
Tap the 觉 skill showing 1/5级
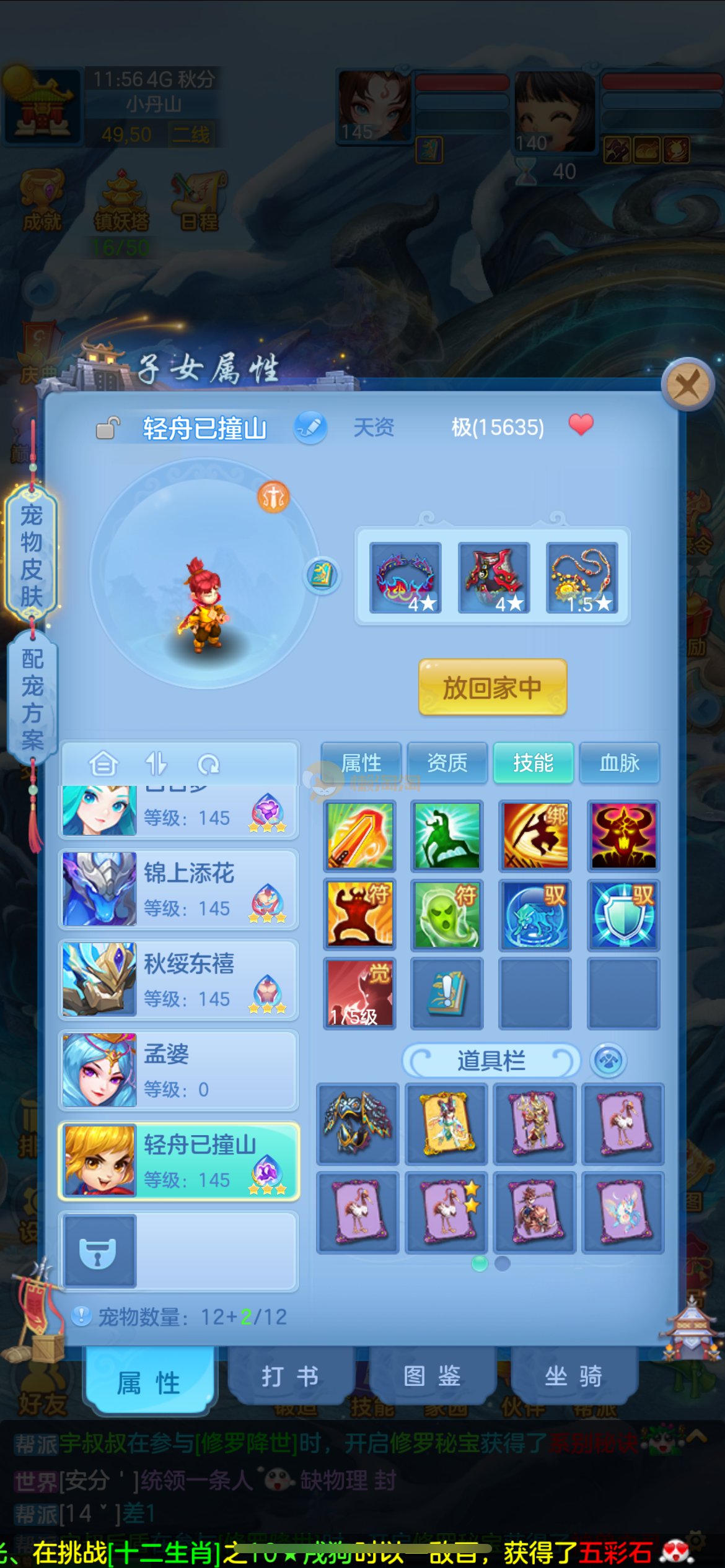(x=360, y=993)
